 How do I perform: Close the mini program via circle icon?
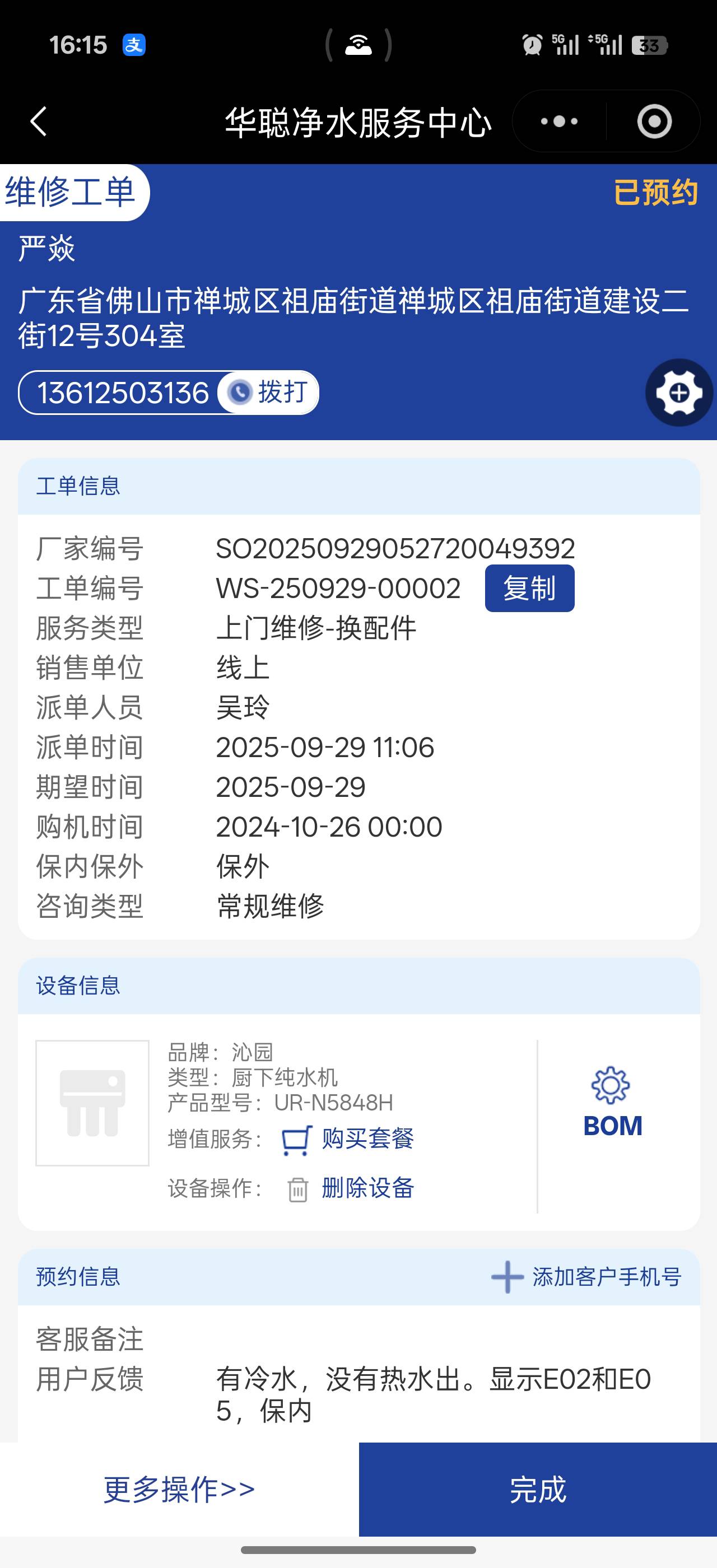click(x=654, y=121)
